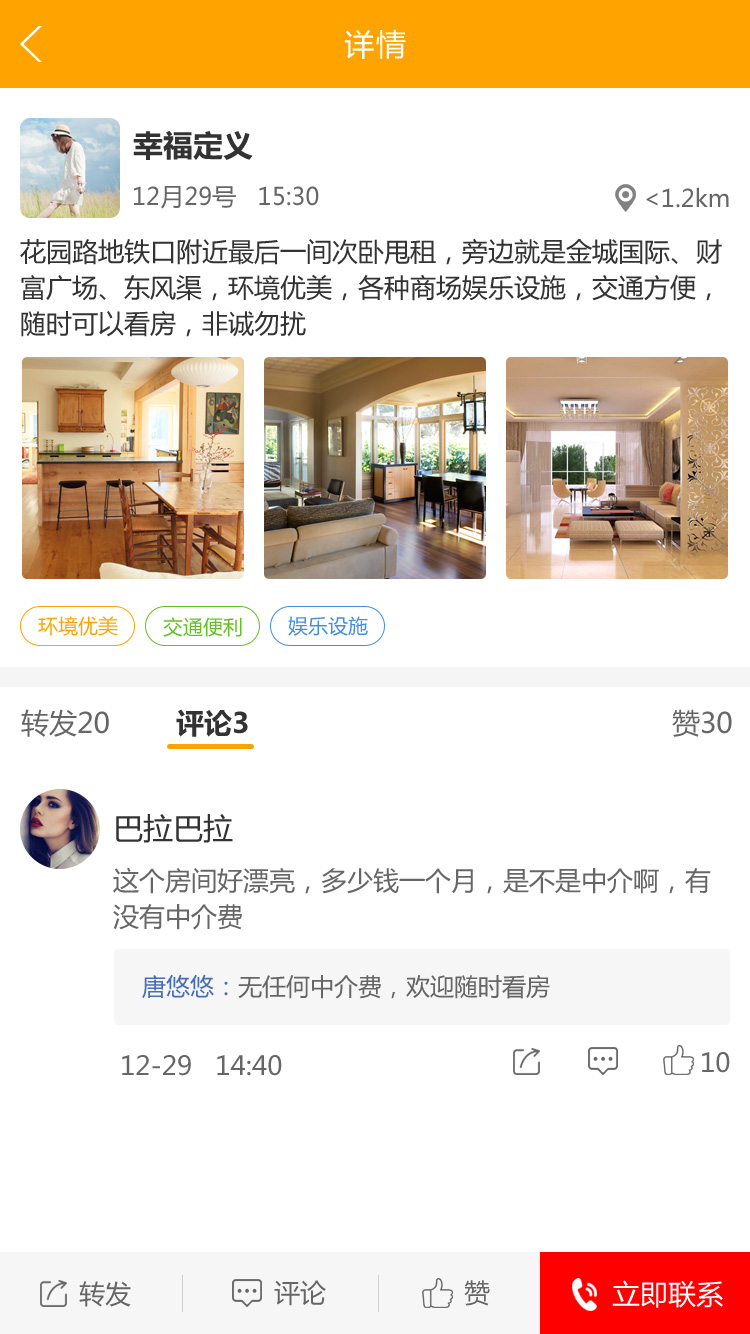View the kitchen and dining room photo
The width and height of the screenshot is (750, 1334).
point(133,468)
